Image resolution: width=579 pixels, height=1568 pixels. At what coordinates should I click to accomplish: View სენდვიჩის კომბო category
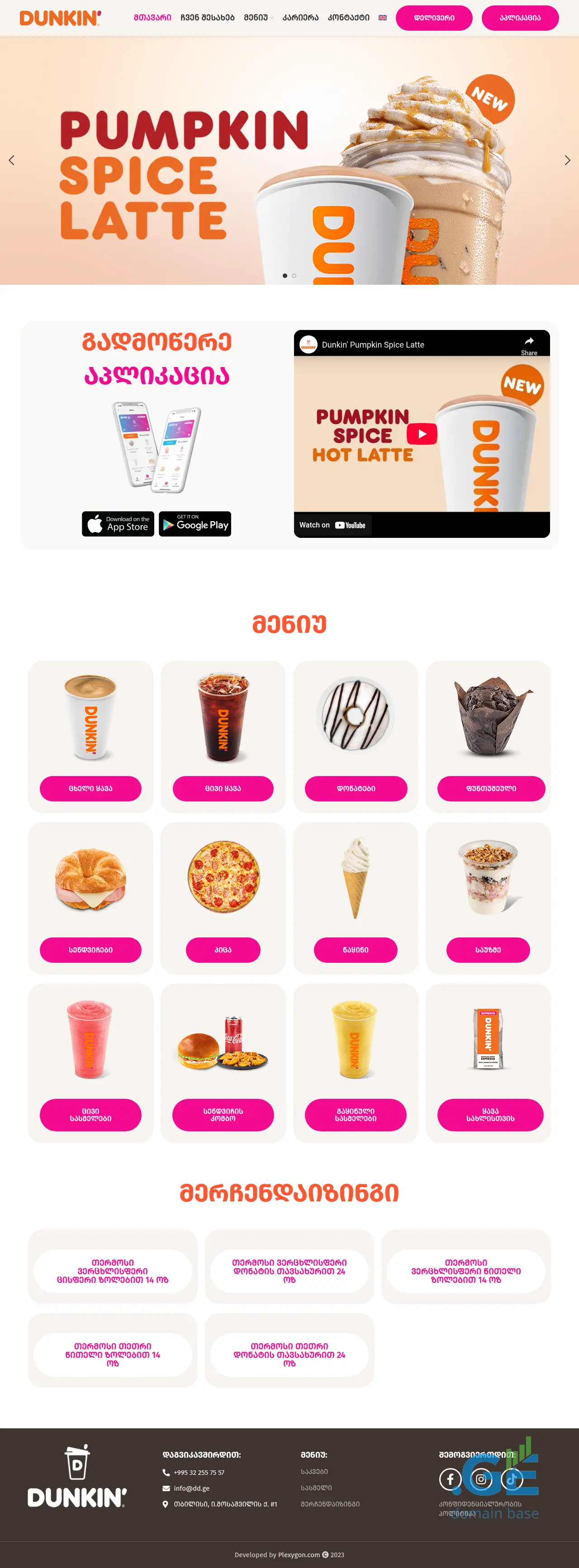coord(223,1115)
